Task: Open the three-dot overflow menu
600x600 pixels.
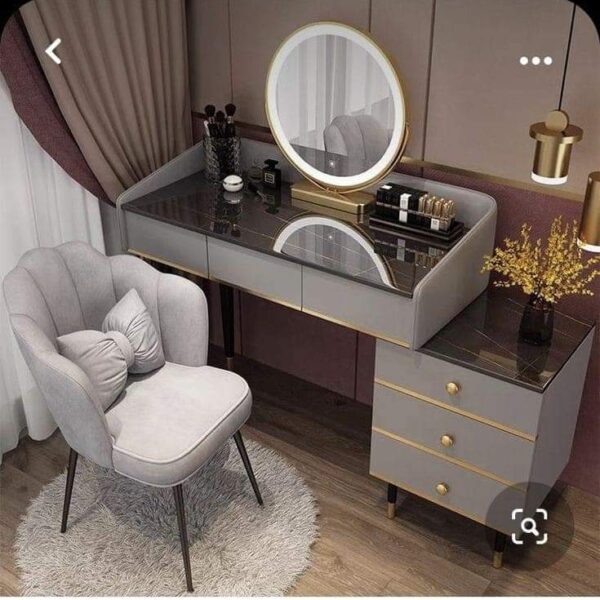Action: pos(536,61)
